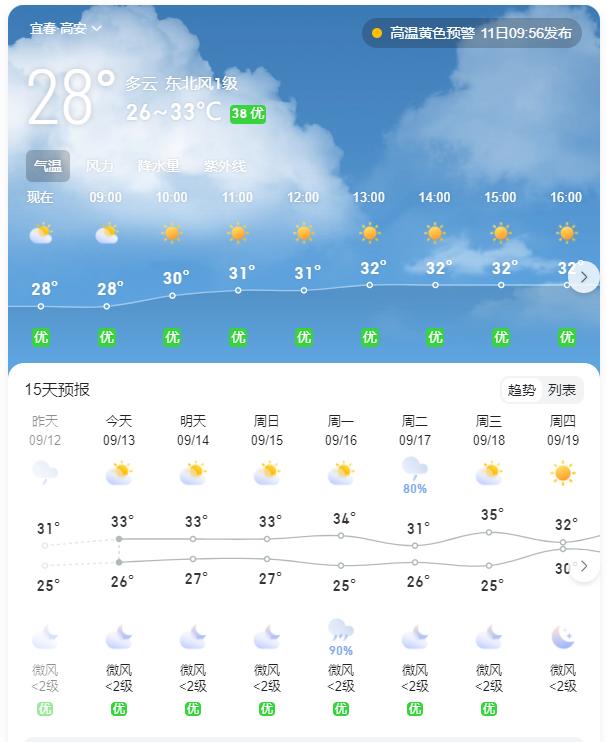The width and height of the screenshot is (607, 742).
Task: Switch to the 降水量 tab
Action: point(159,166)
